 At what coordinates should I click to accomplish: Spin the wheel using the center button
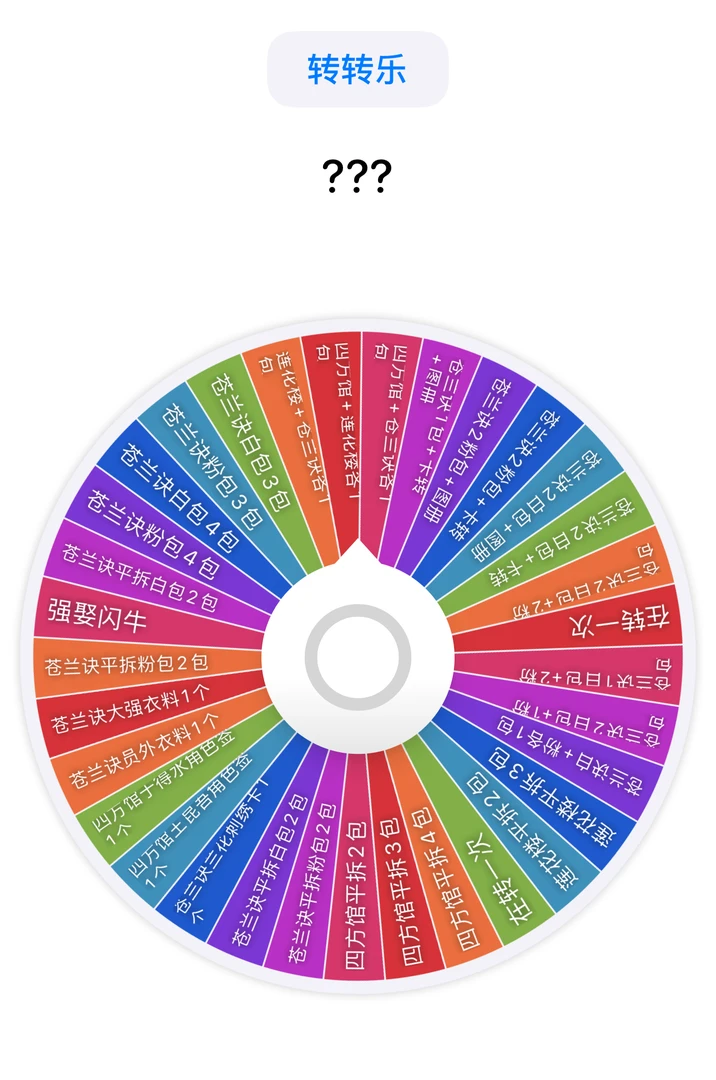click(358, 657)
